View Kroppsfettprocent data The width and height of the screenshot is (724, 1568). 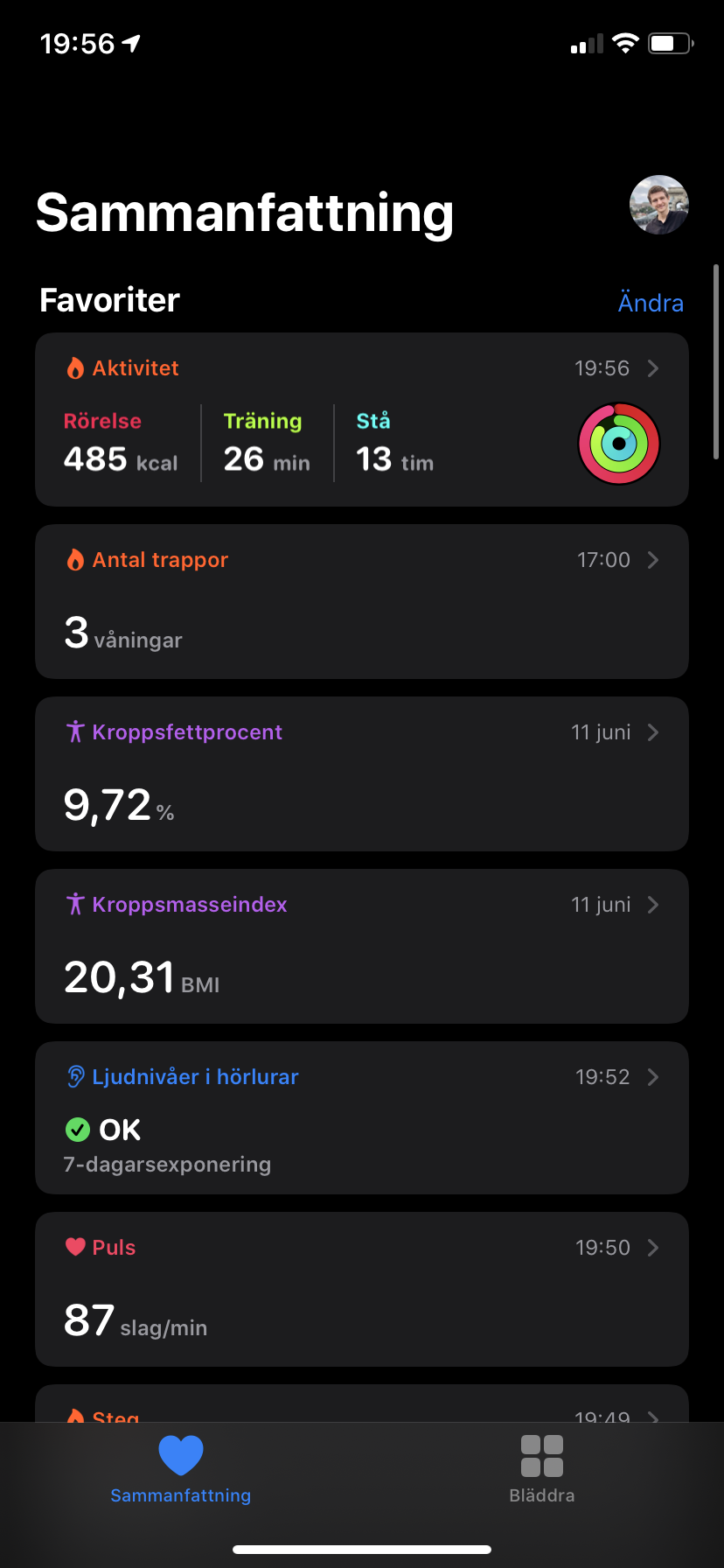pos(362,774)
